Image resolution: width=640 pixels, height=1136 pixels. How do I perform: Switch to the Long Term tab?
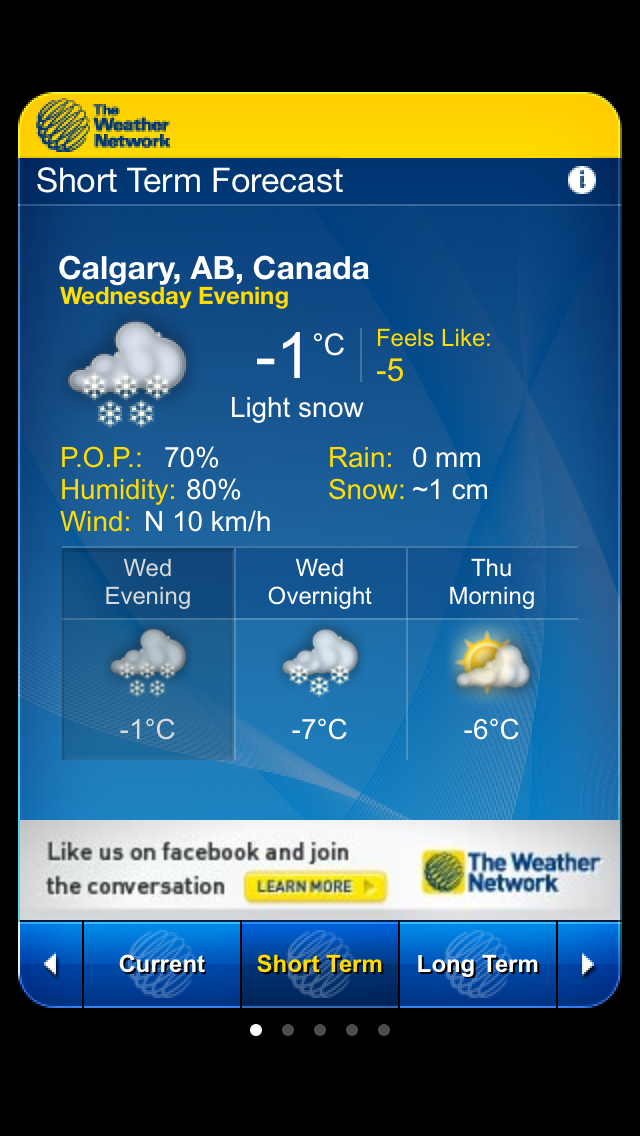pyautogui.click(x=478, y=964)
